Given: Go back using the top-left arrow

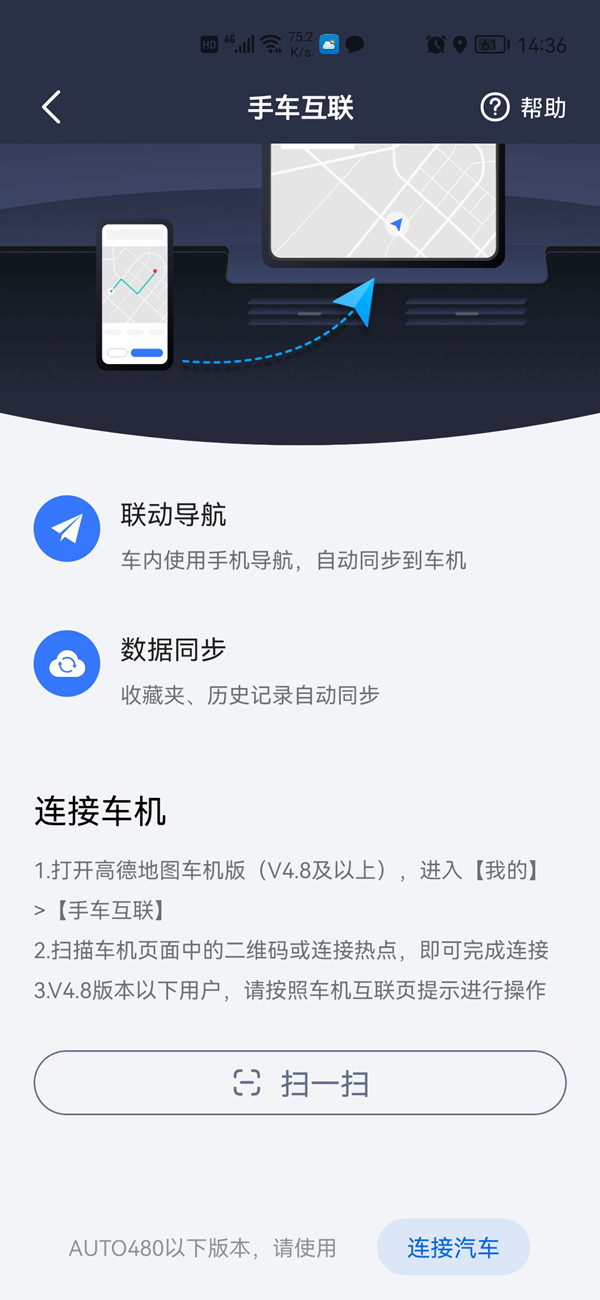Looking at the screenshot, I should [x=52, y=107].
